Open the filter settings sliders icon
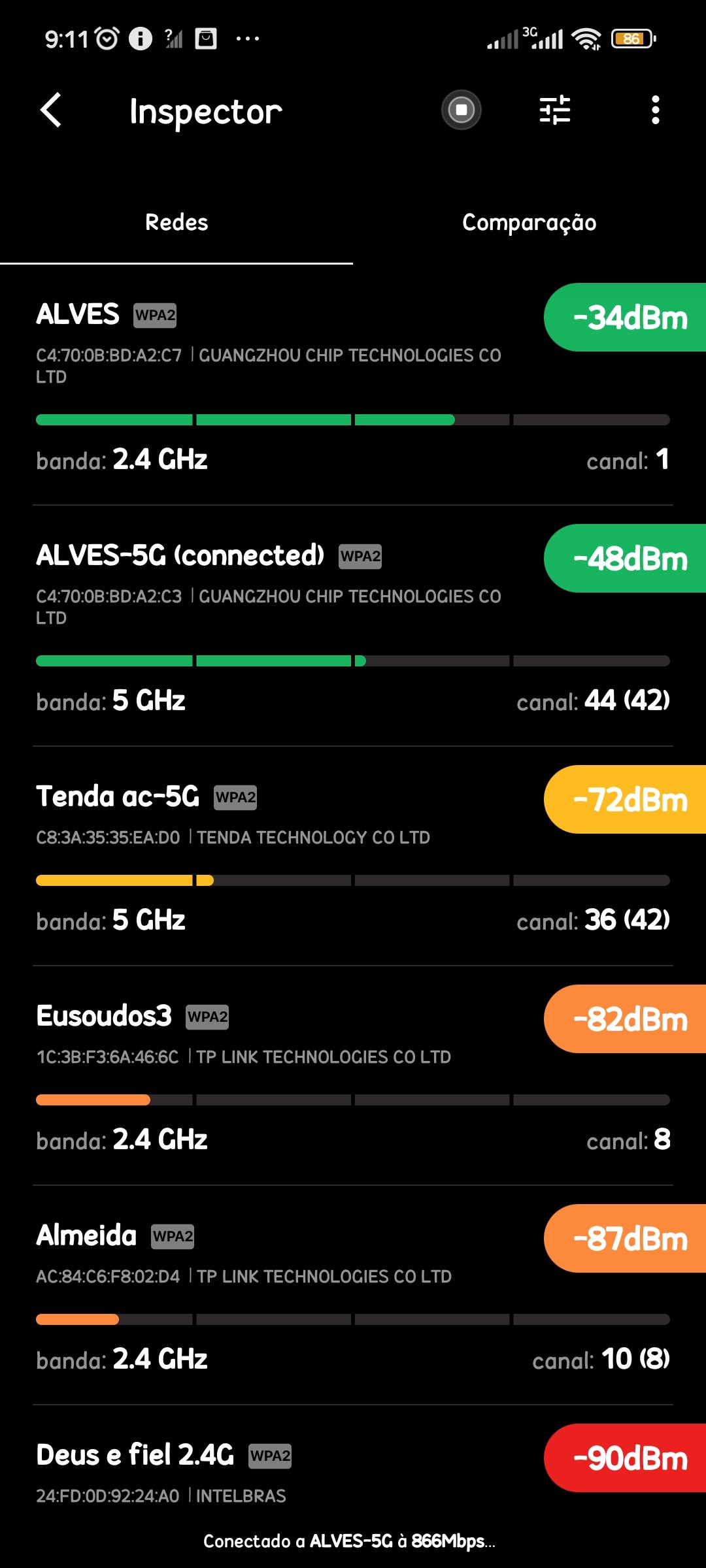Screen dimensions: 706x1568 pos(555,110)
